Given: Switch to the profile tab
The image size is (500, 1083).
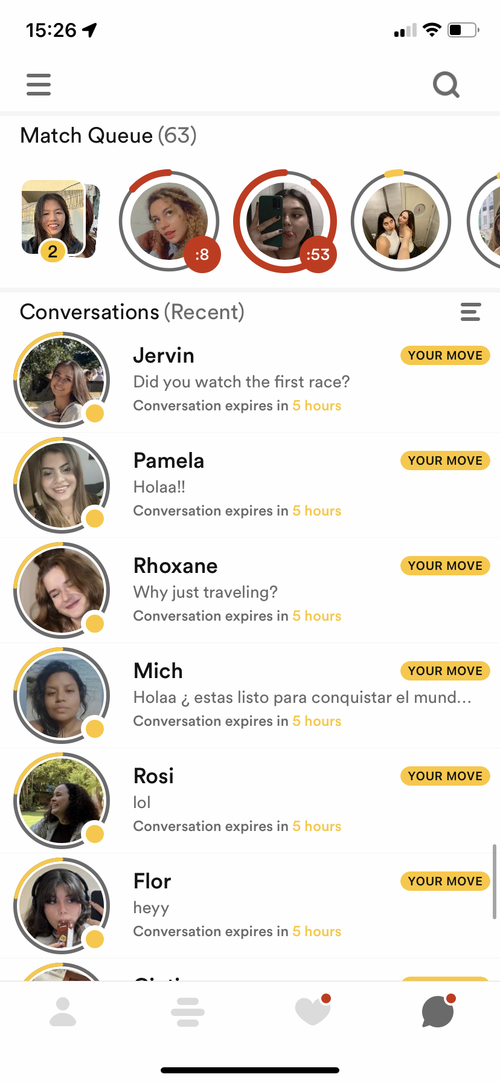Looking at the screenshot, I should coord(63,1012).
